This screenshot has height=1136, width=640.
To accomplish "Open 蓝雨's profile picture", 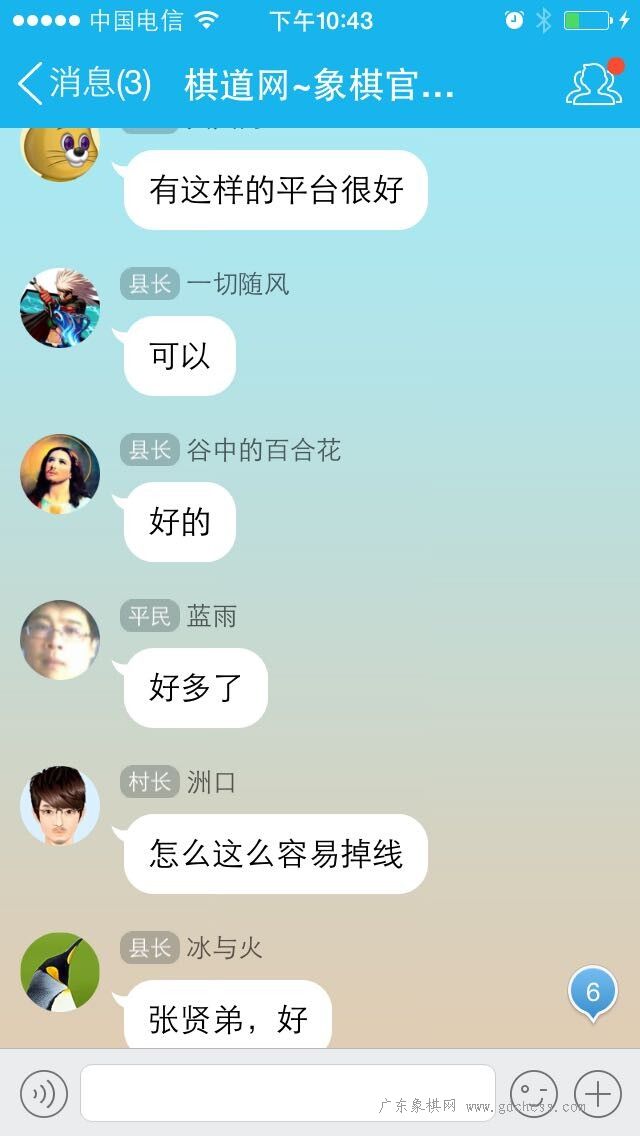I will coord(60,640).
